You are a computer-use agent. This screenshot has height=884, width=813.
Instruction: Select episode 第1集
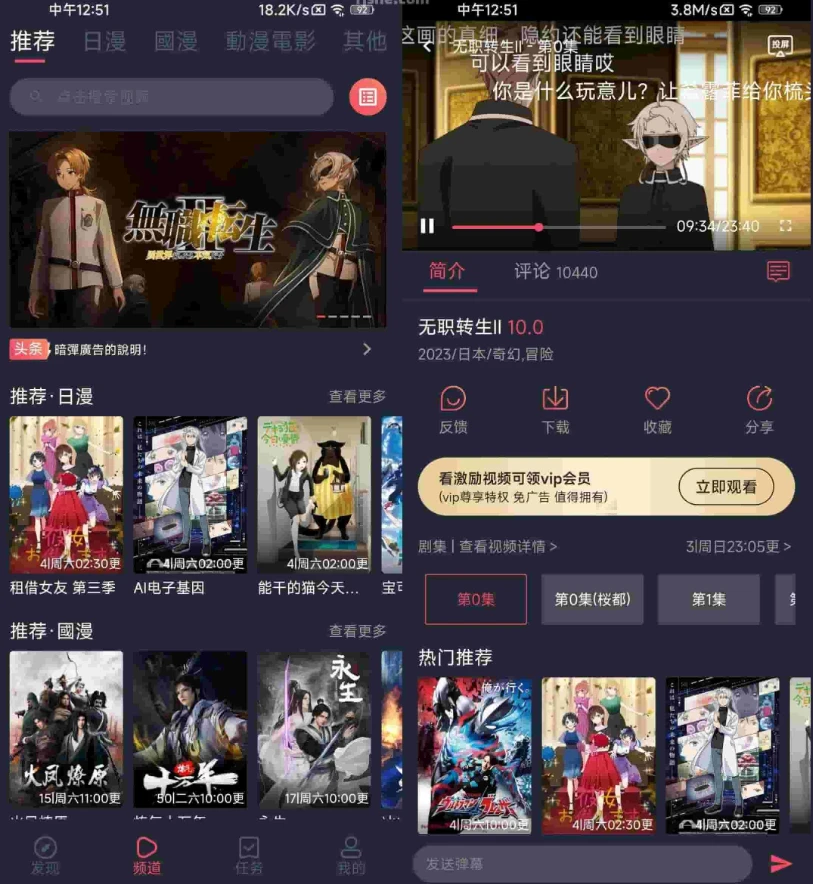709,599
